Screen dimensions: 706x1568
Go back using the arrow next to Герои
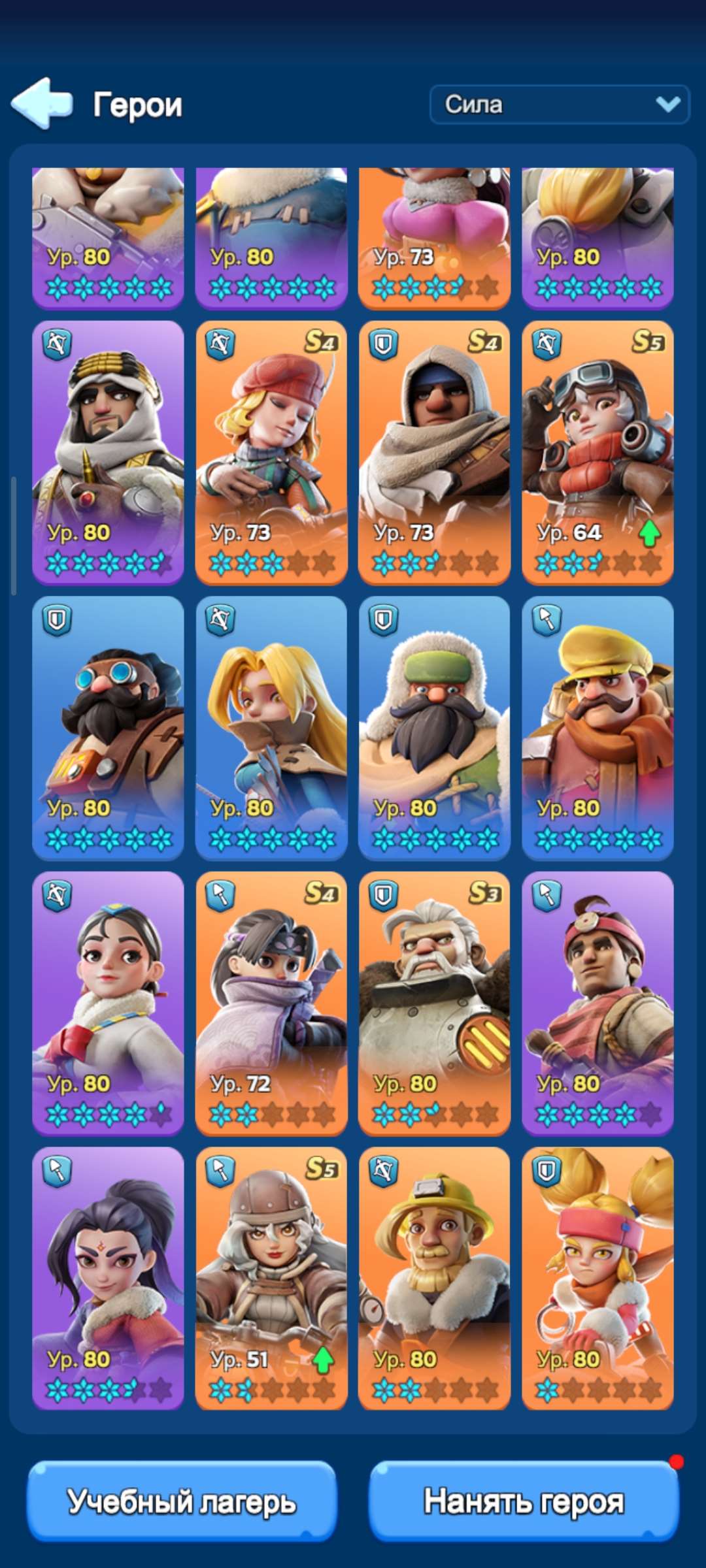pyautogui.click(x=42, y=103)
